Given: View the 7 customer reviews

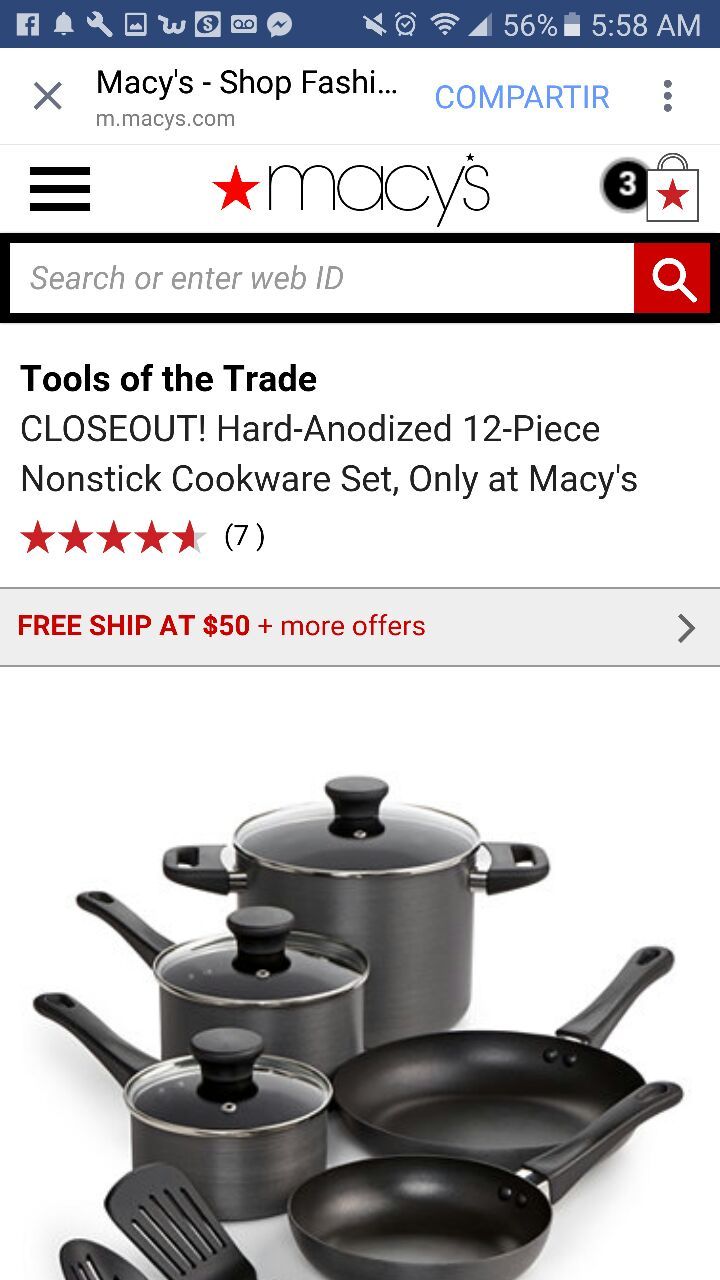Looking at the screenshot, I should [244, 537].
